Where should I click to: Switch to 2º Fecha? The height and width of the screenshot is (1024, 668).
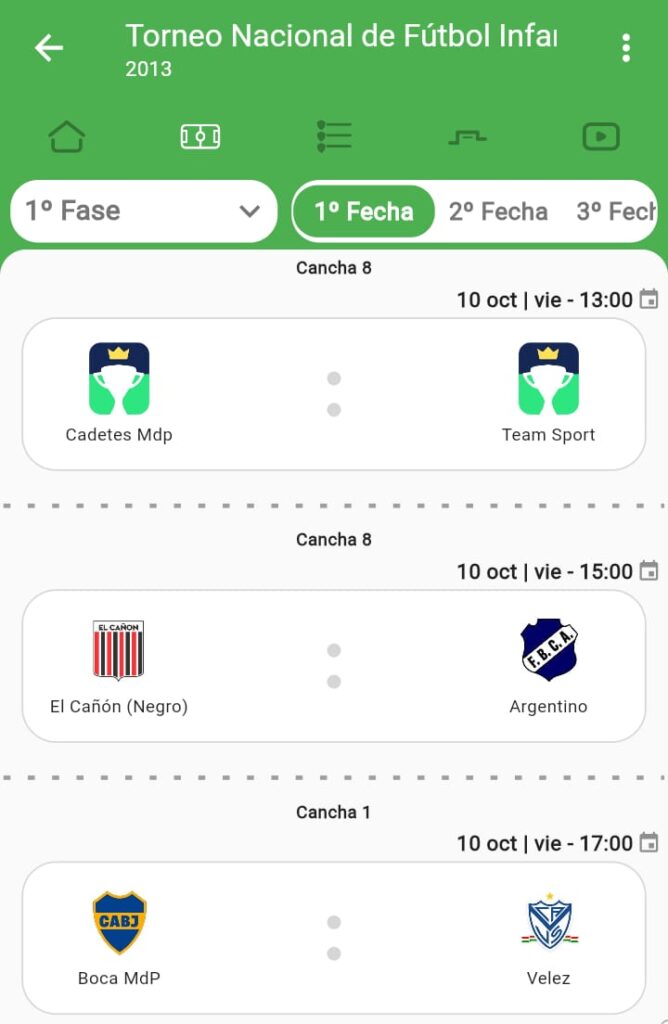(x=498, y=211)
